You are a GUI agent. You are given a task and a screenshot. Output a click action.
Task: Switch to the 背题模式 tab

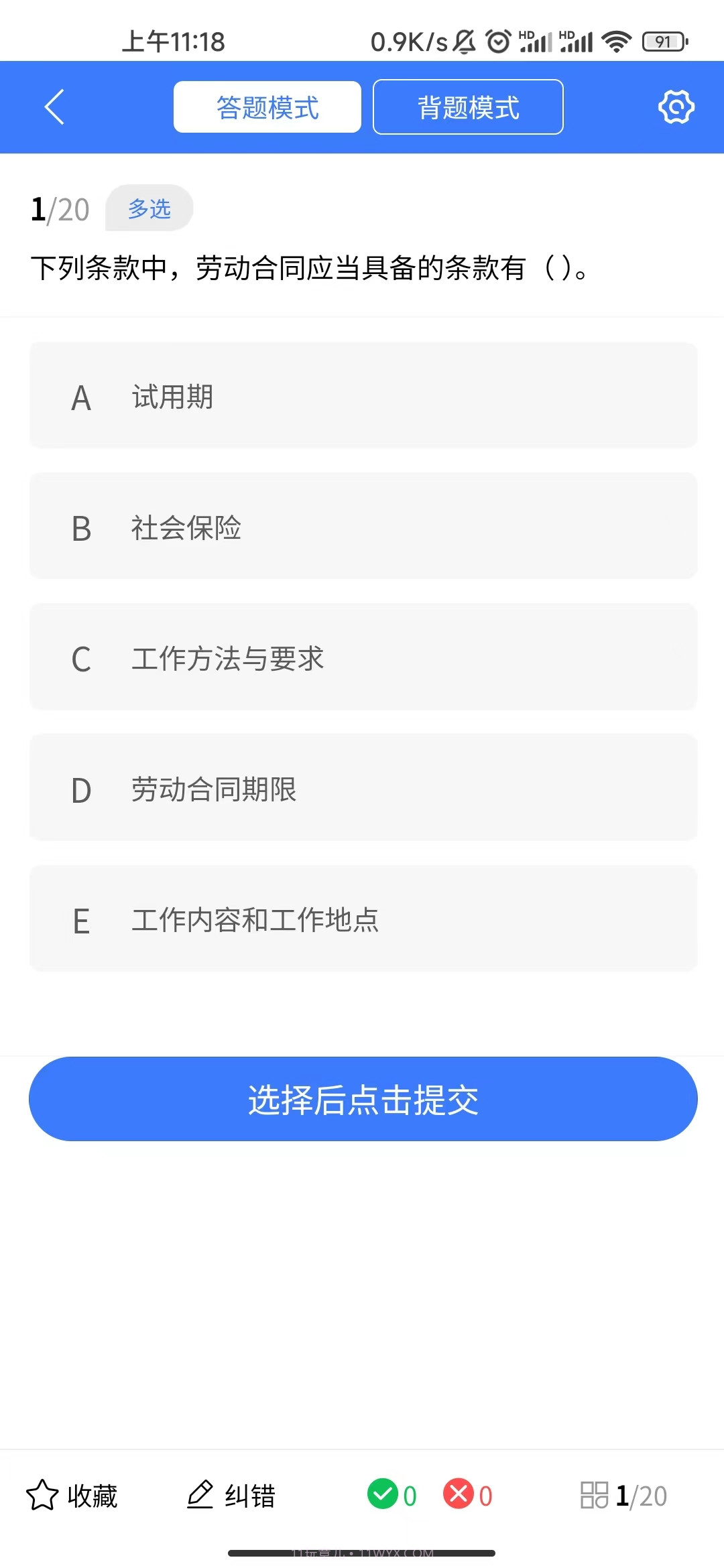click(x=468, y=107)
